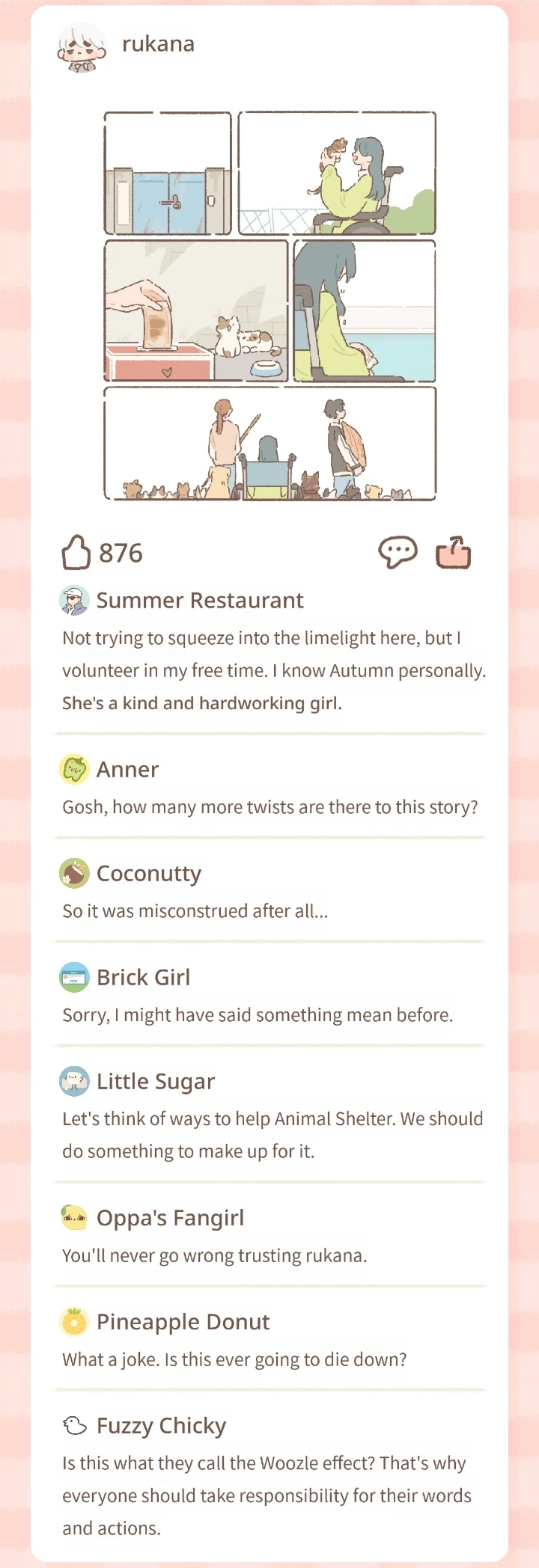Open the comic image in rukana's post
Screen dimensions: 539x1568
(x=269, y=305)
